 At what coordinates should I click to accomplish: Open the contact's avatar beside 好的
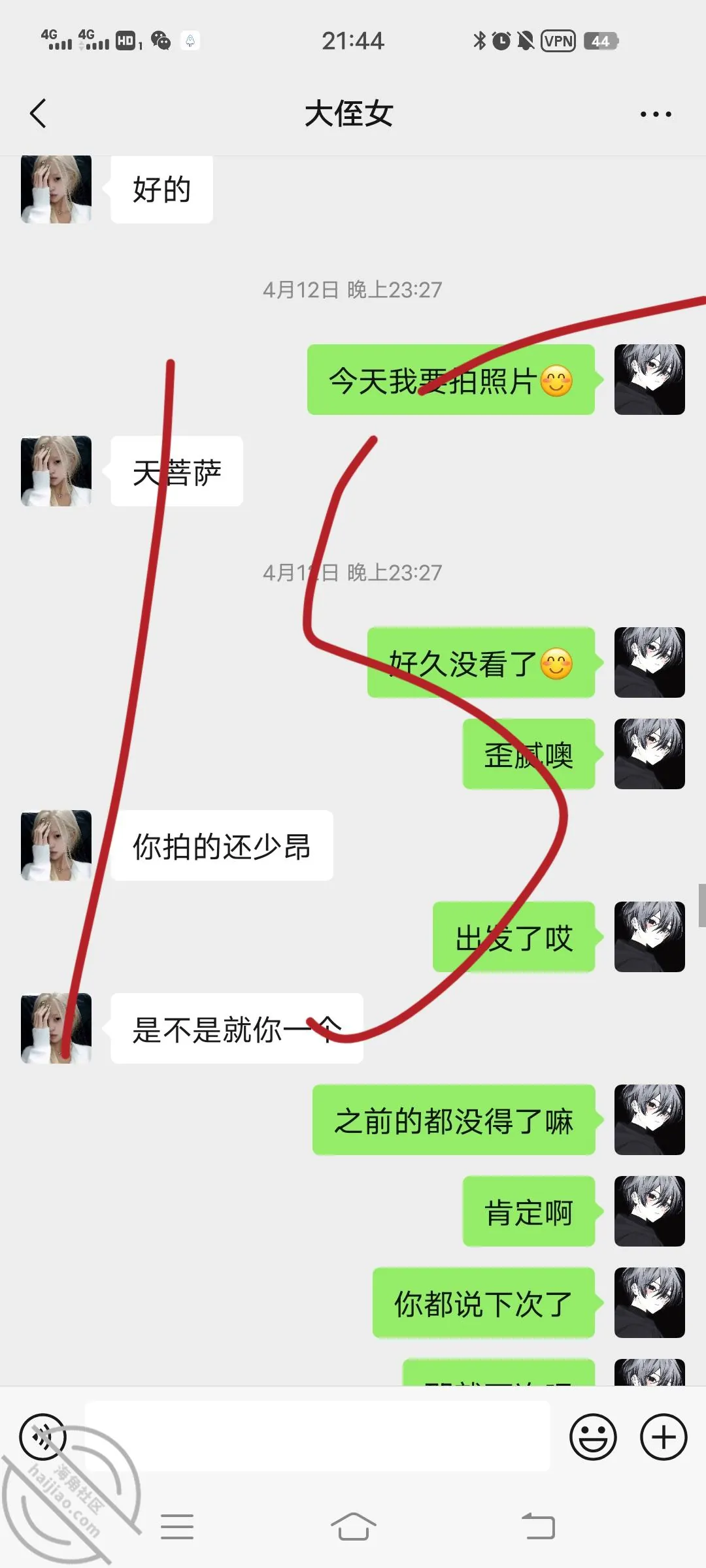56,189
